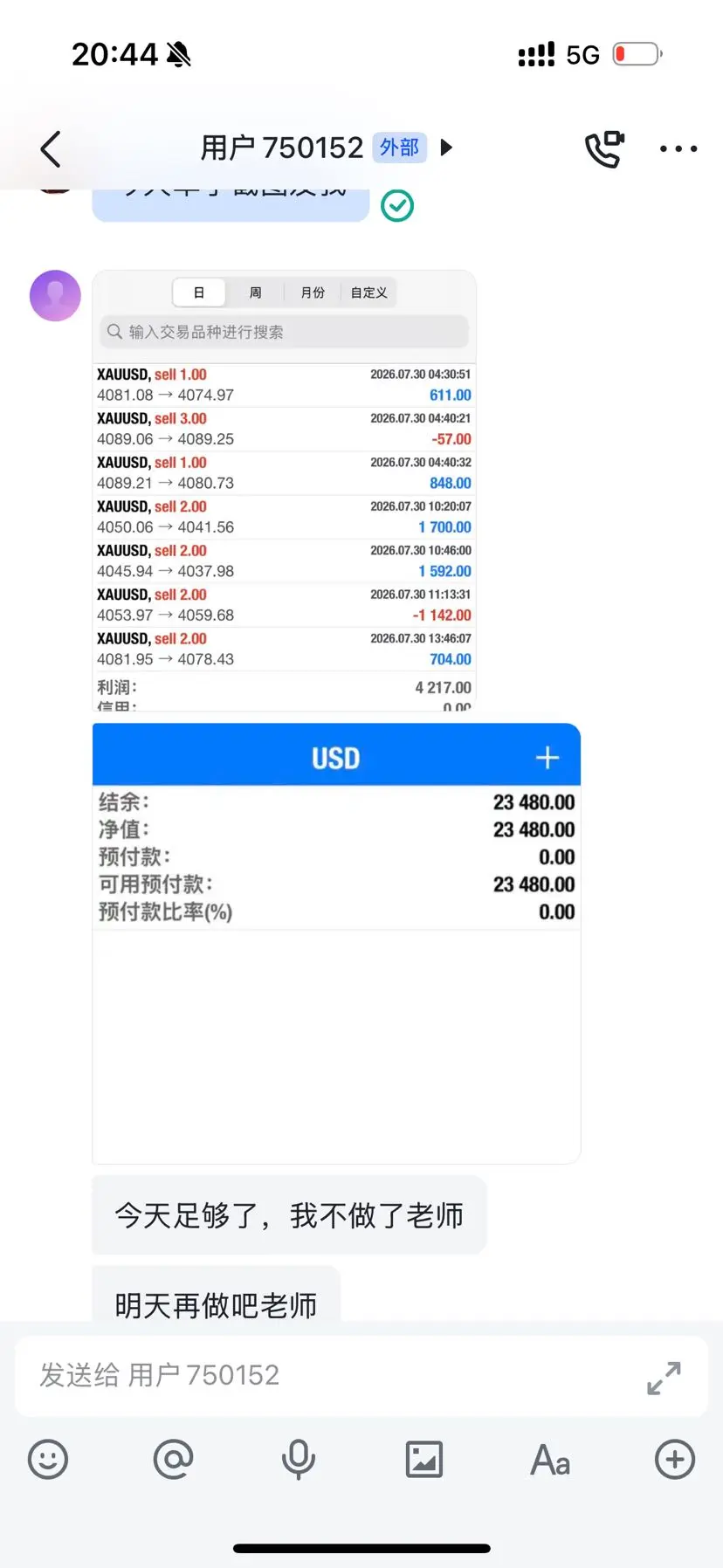Focus the message field 发送给 用户 750152

[332, 1375]
